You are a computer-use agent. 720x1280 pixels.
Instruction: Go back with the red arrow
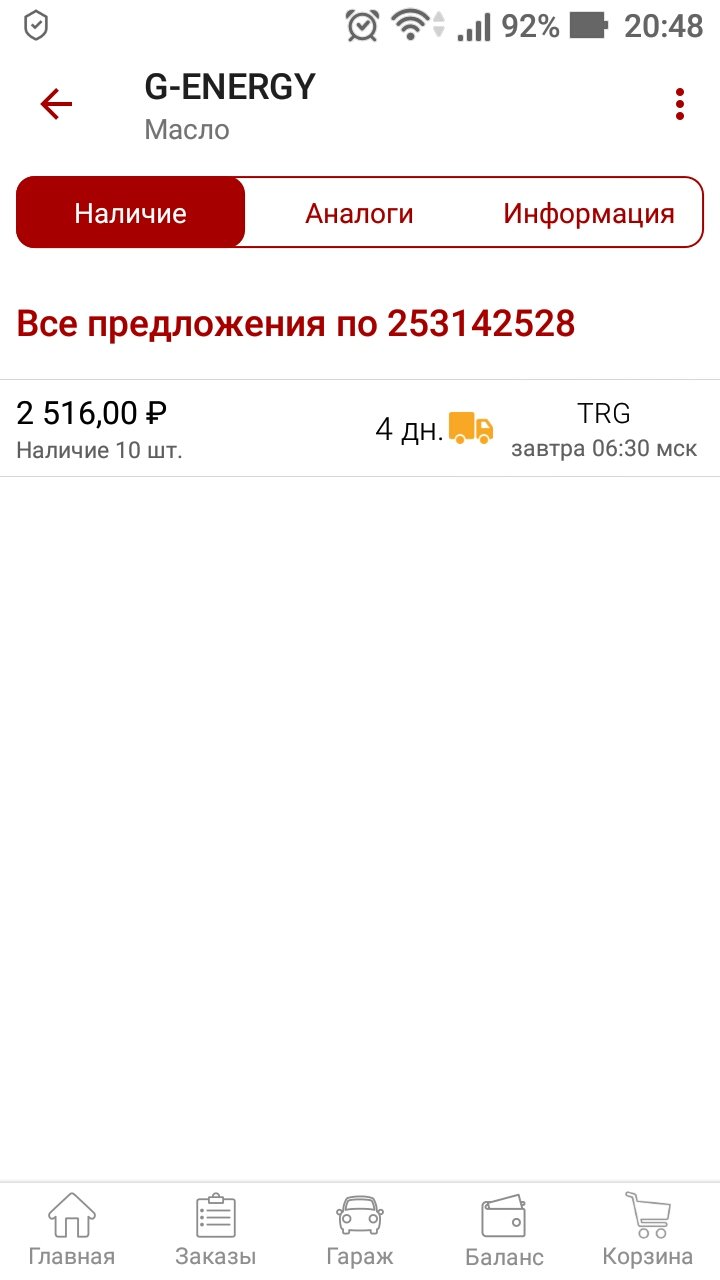tap(56, 104)
